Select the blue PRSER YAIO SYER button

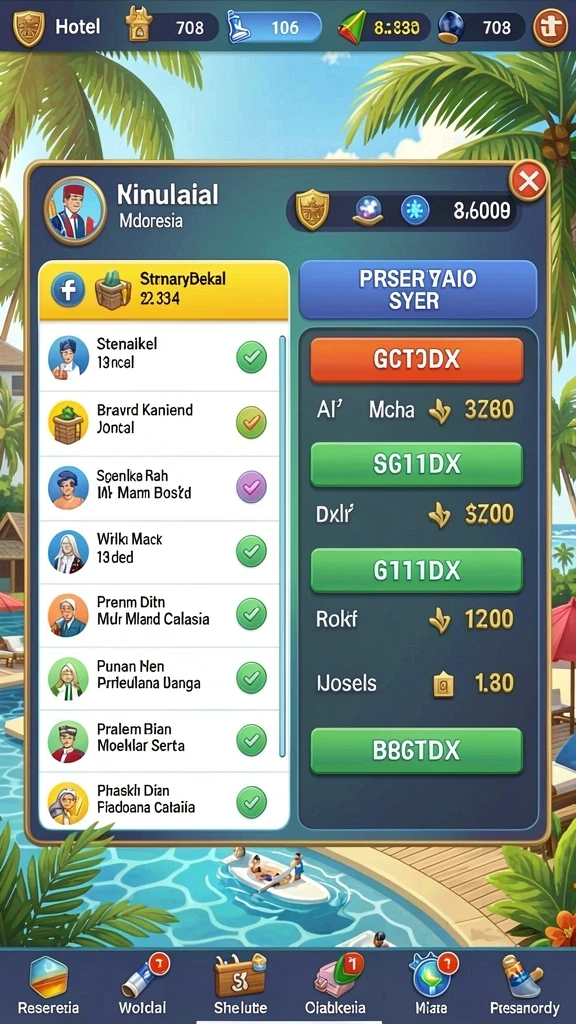[x=418, y=289]
